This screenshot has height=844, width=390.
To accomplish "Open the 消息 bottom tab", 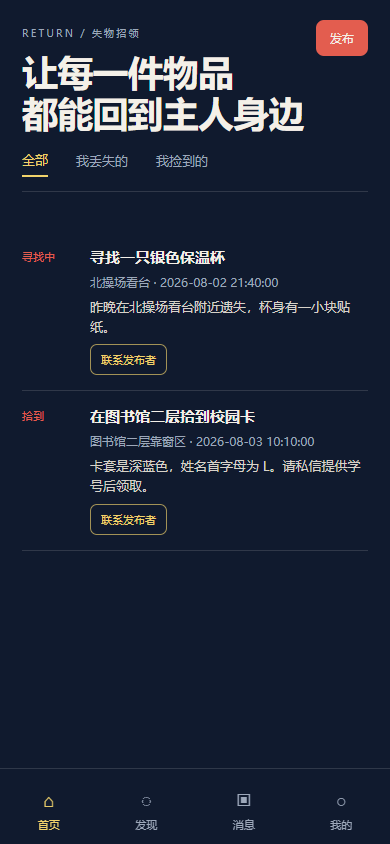I will 244,812.
